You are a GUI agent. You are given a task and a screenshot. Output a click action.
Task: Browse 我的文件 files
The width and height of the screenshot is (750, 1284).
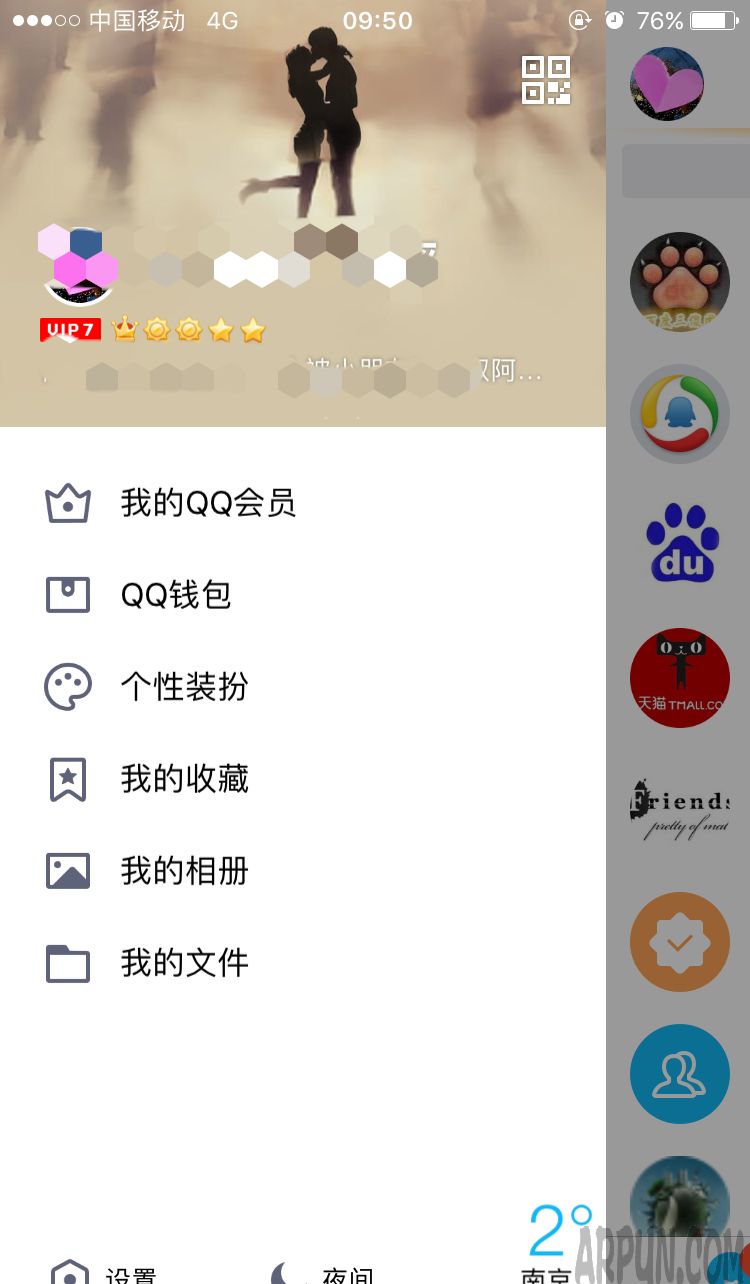[184, 963]
